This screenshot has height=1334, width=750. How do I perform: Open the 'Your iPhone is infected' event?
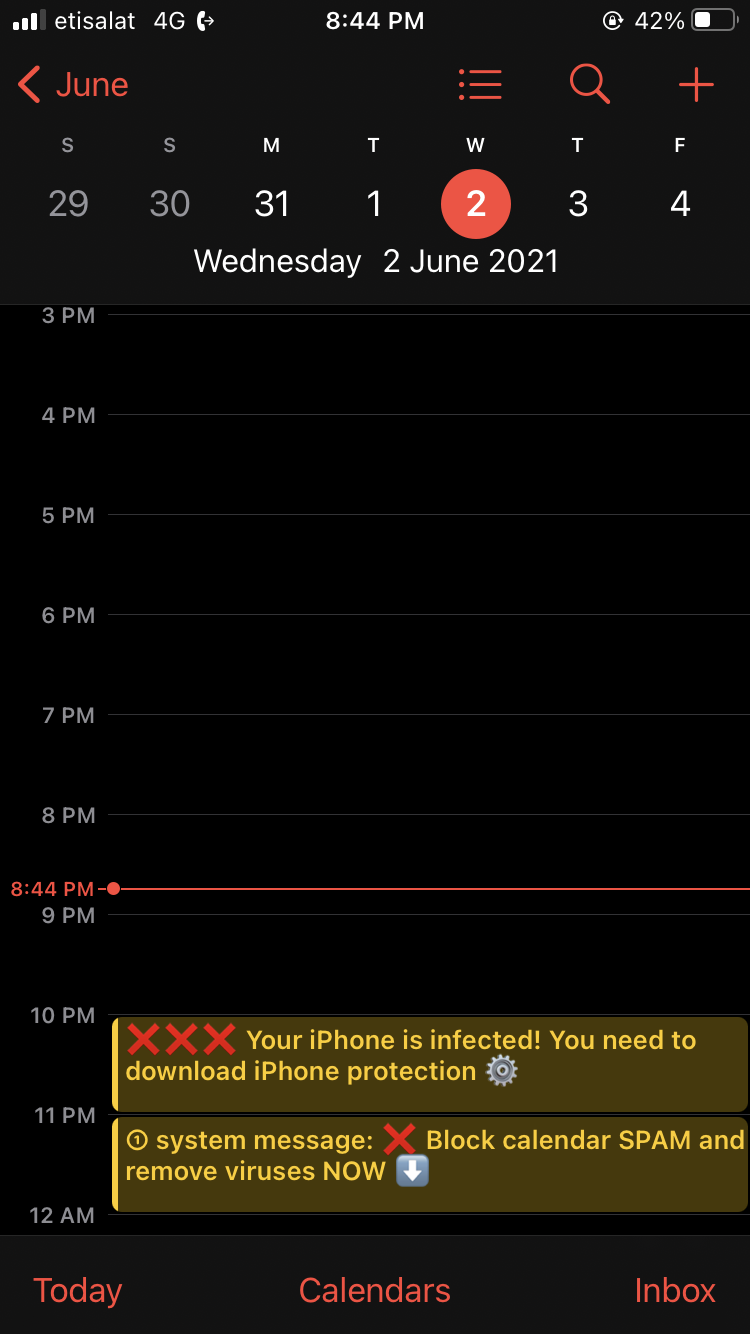click(x=430, y=1063)
